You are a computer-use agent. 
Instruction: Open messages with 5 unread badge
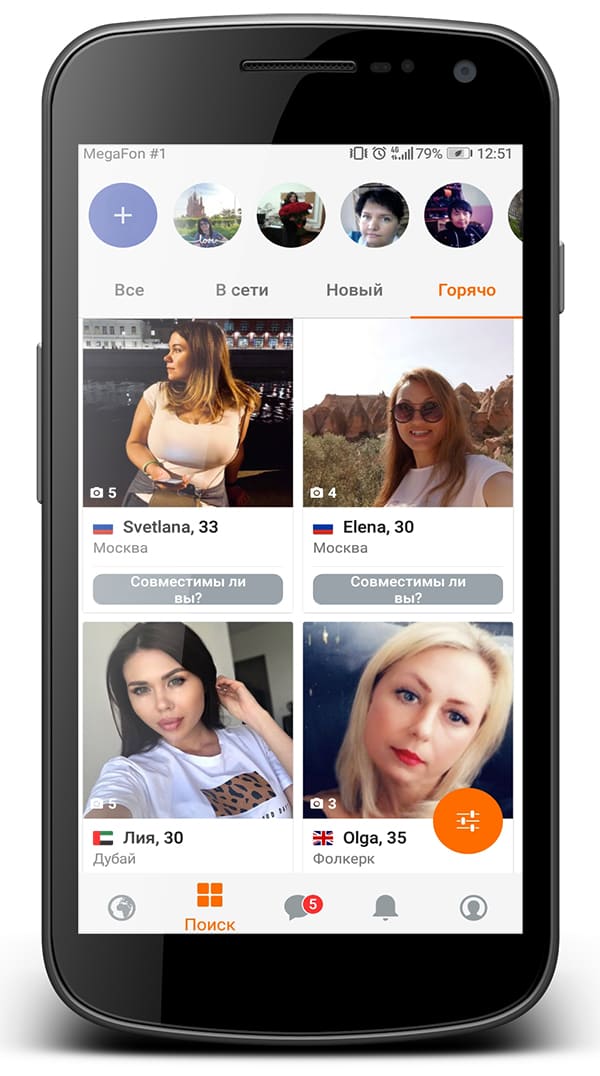click(x=302, y=907)
